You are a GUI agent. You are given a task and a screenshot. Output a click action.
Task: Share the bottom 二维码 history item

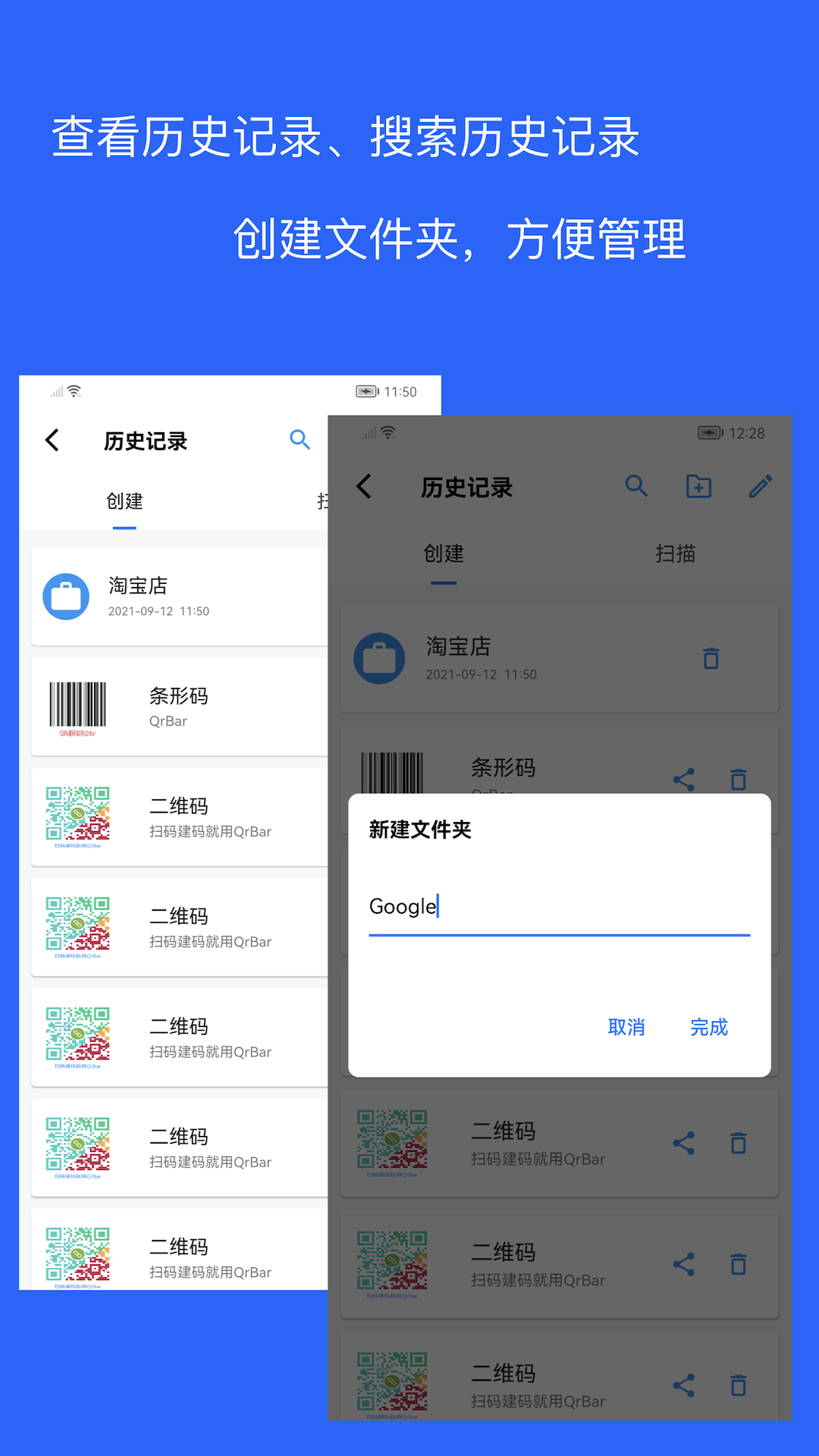point(683,1384)
